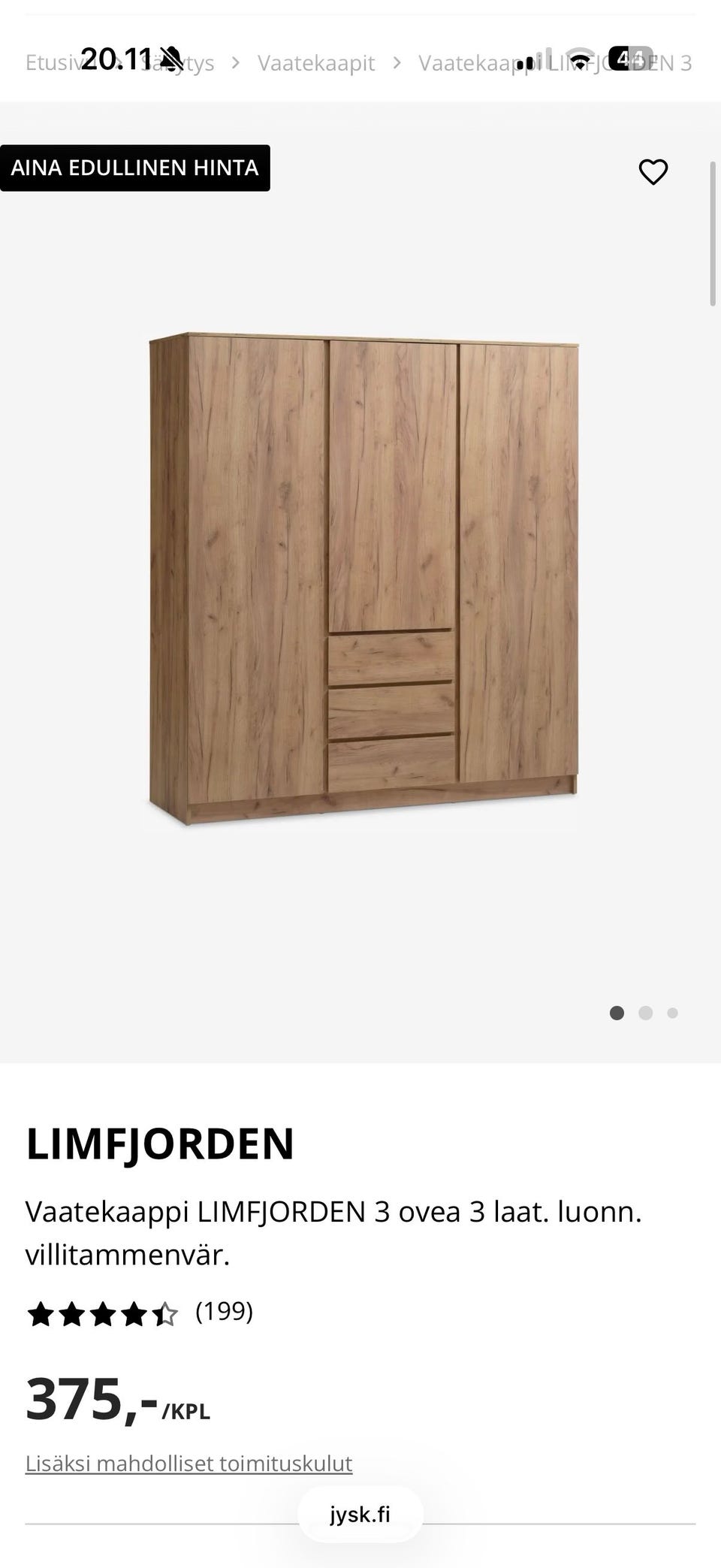Open the LIMFJORDEN wardrobe product image
Screen dimensions: 721x1568
364,579
